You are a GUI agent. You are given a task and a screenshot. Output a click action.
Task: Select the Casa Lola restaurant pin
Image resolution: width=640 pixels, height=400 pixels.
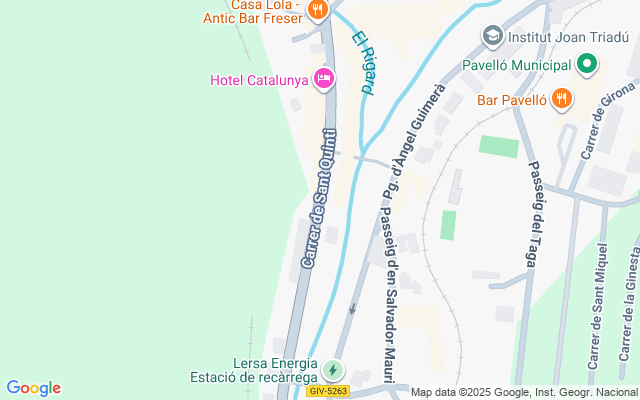click(x=318, y=10)
